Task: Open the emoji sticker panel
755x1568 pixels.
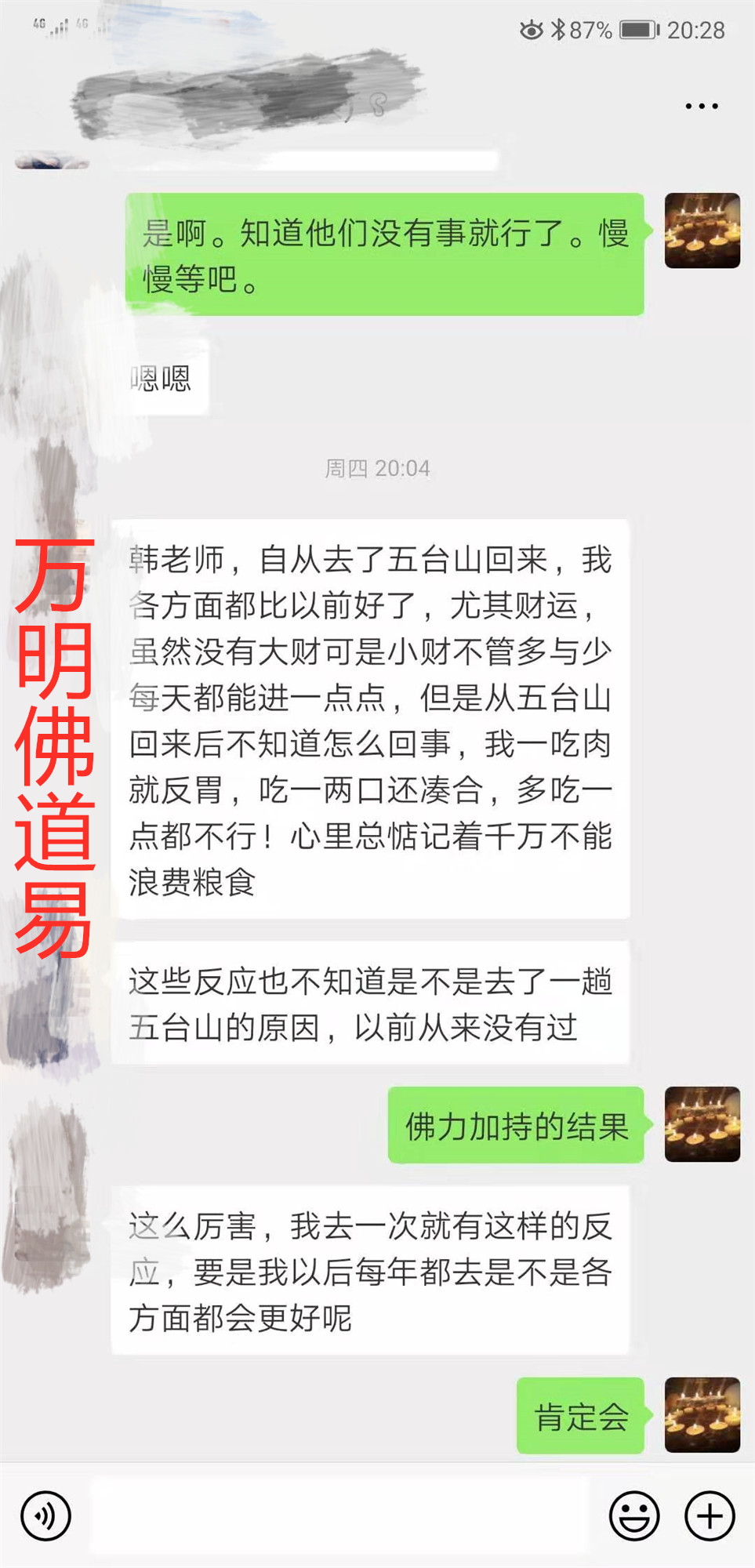Action: [x=633, y=1515]
